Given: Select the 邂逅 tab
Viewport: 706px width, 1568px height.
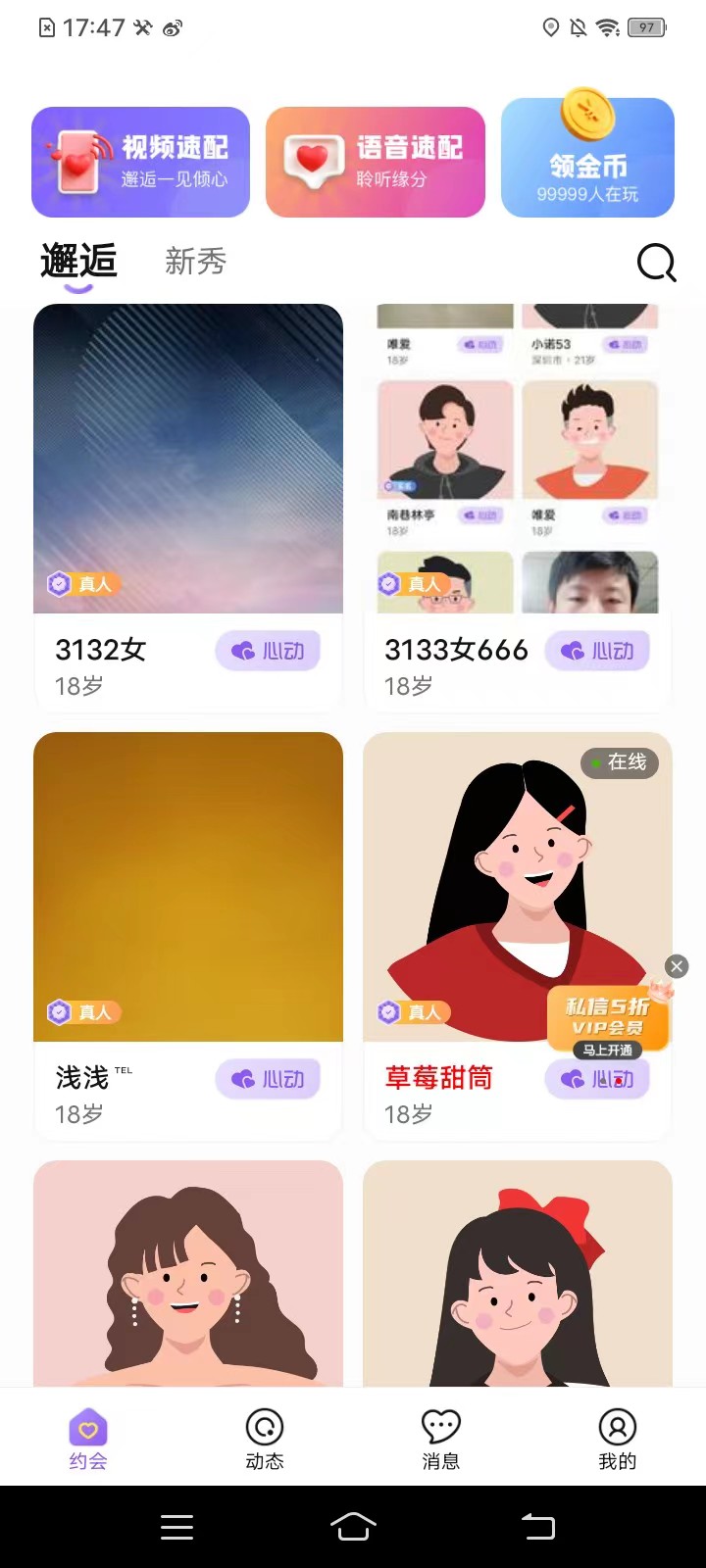Looking at the screenshot, I should tap(78, 262).
